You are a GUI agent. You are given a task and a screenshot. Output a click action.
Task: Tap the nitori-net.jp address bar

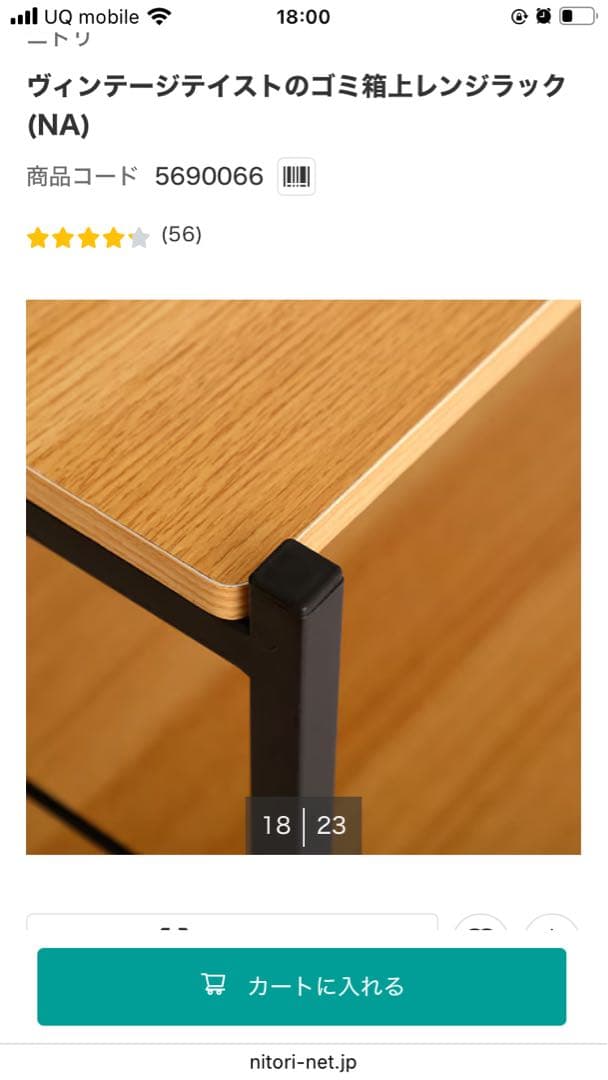(x=302, y=1062)
